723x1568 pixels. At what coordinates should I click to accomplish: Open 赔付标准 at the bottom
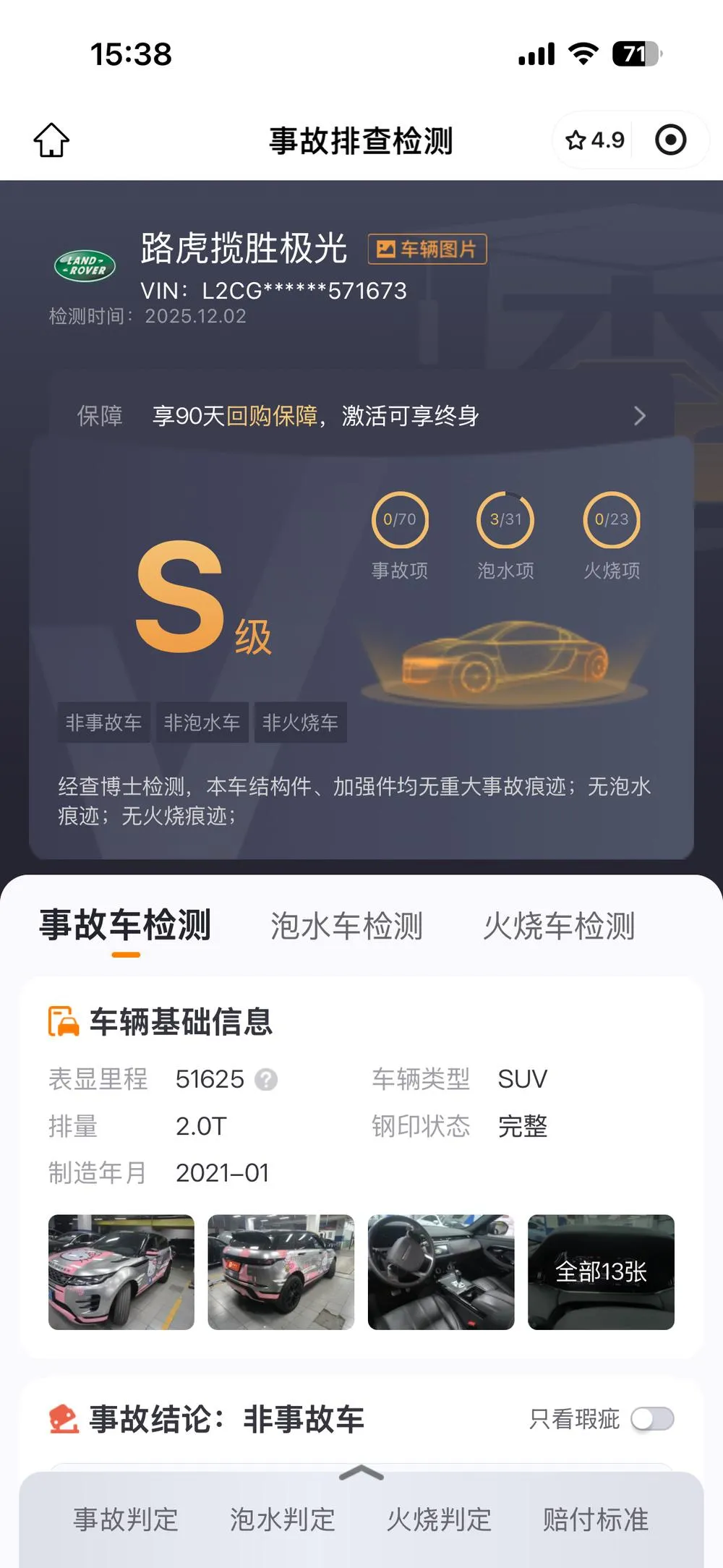pyautogui.click(x=596, y=1520)
